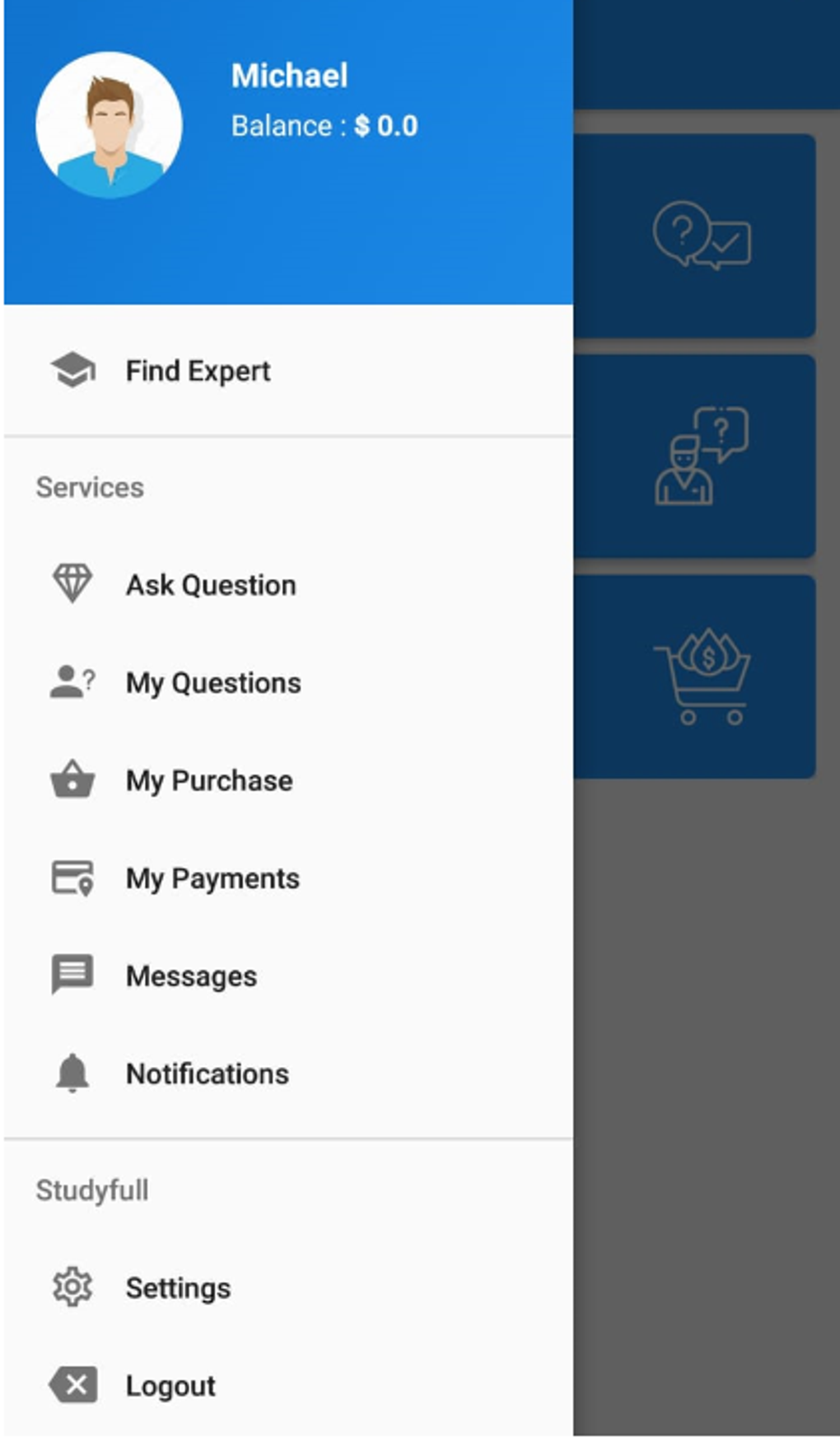Select Ask Question in the drawer
This screenshot has height=1446, width=840.
click(210, 586)
